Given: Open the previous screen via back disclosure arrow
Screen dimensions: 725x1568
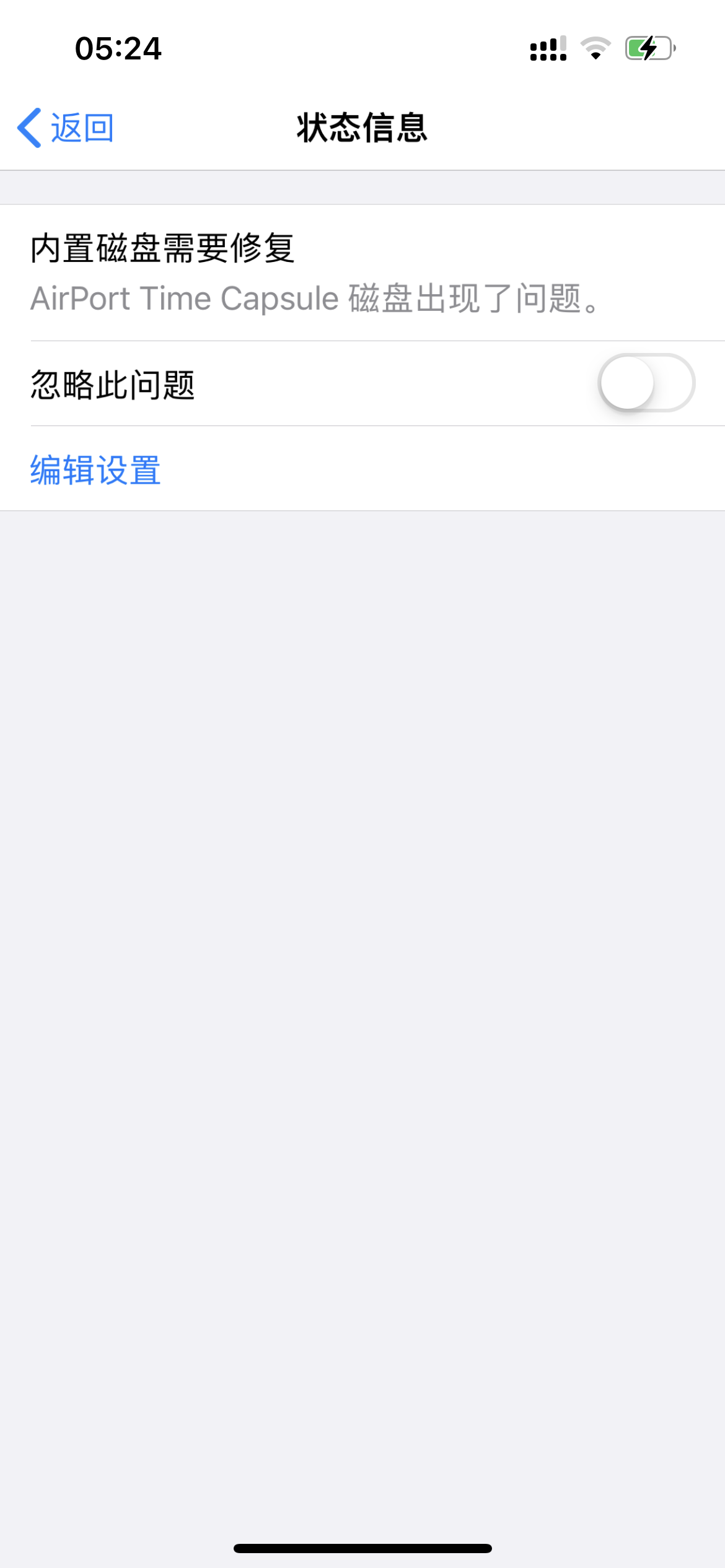Looking at the screenshot, I should point(31,128).
